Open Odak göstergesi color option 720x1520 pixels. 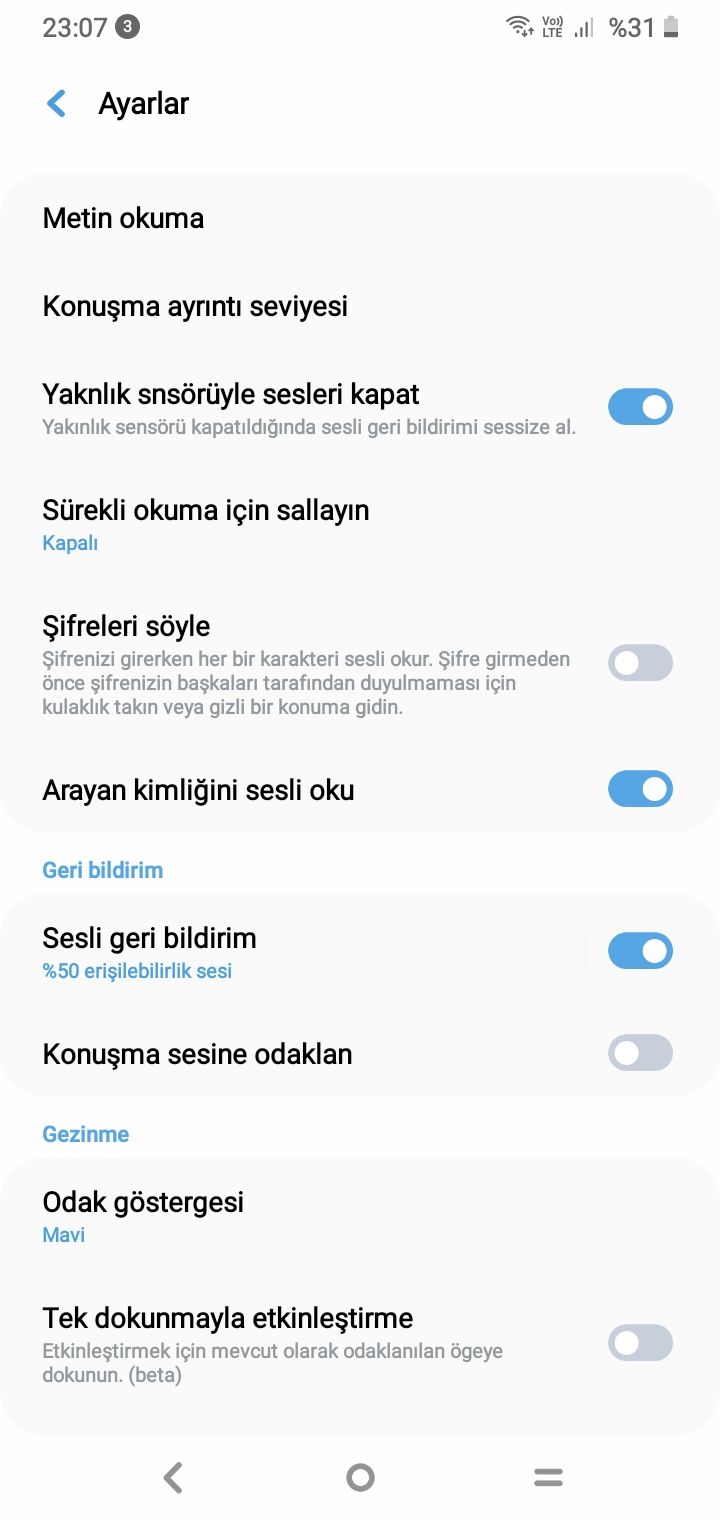pyautogui.click(x=300, y=1216)
